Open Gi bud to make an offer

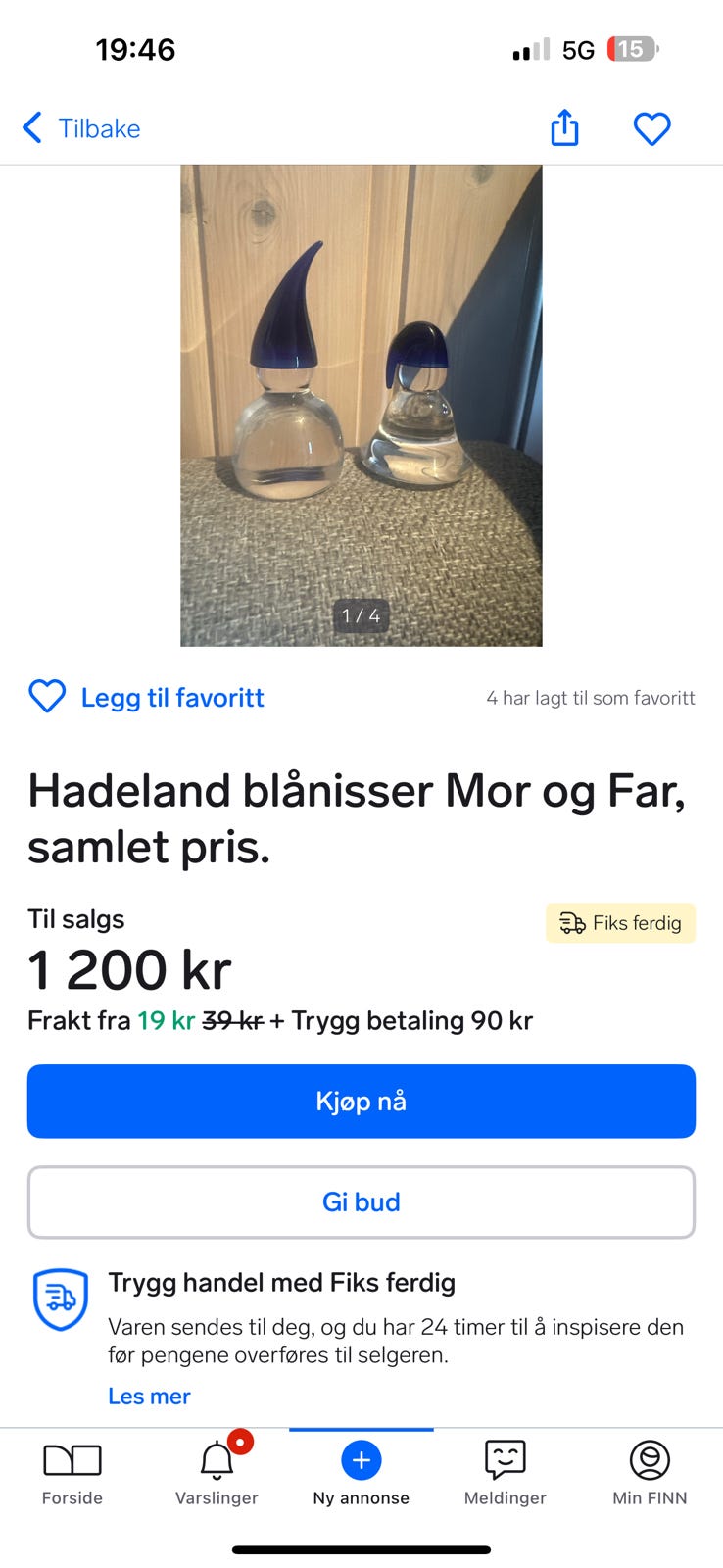pyautogui.click(x=361, y=1201)
